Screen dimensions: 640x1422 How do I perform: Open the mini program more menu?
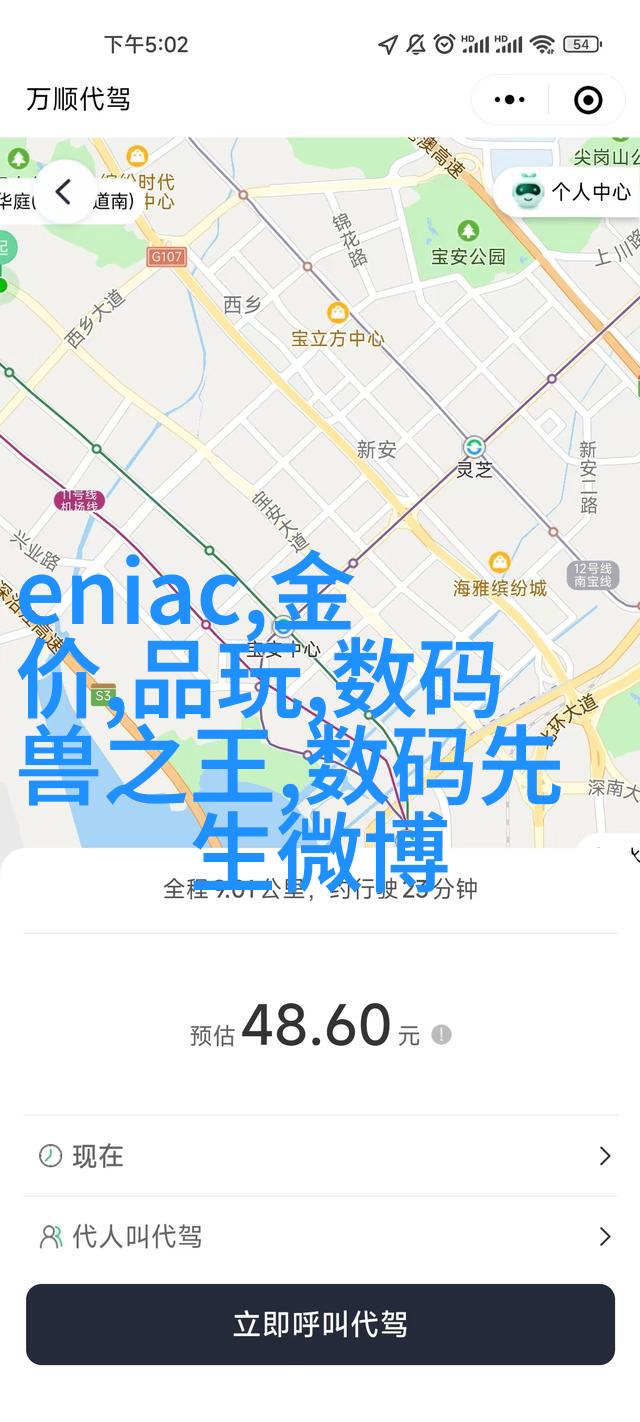[510, 99]
